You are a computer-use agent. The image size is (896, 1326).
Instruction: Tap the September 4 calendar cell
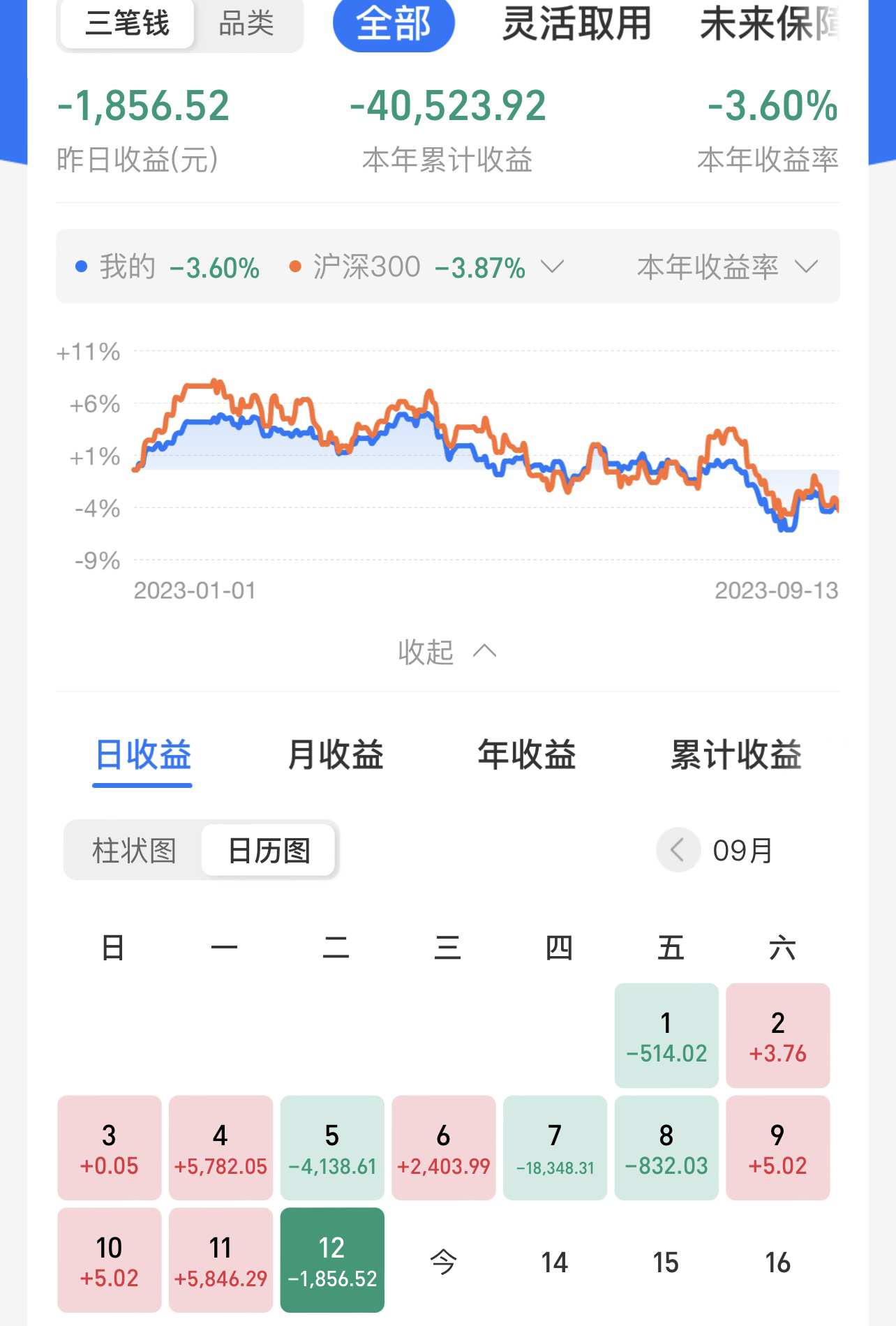point(221,1148)
